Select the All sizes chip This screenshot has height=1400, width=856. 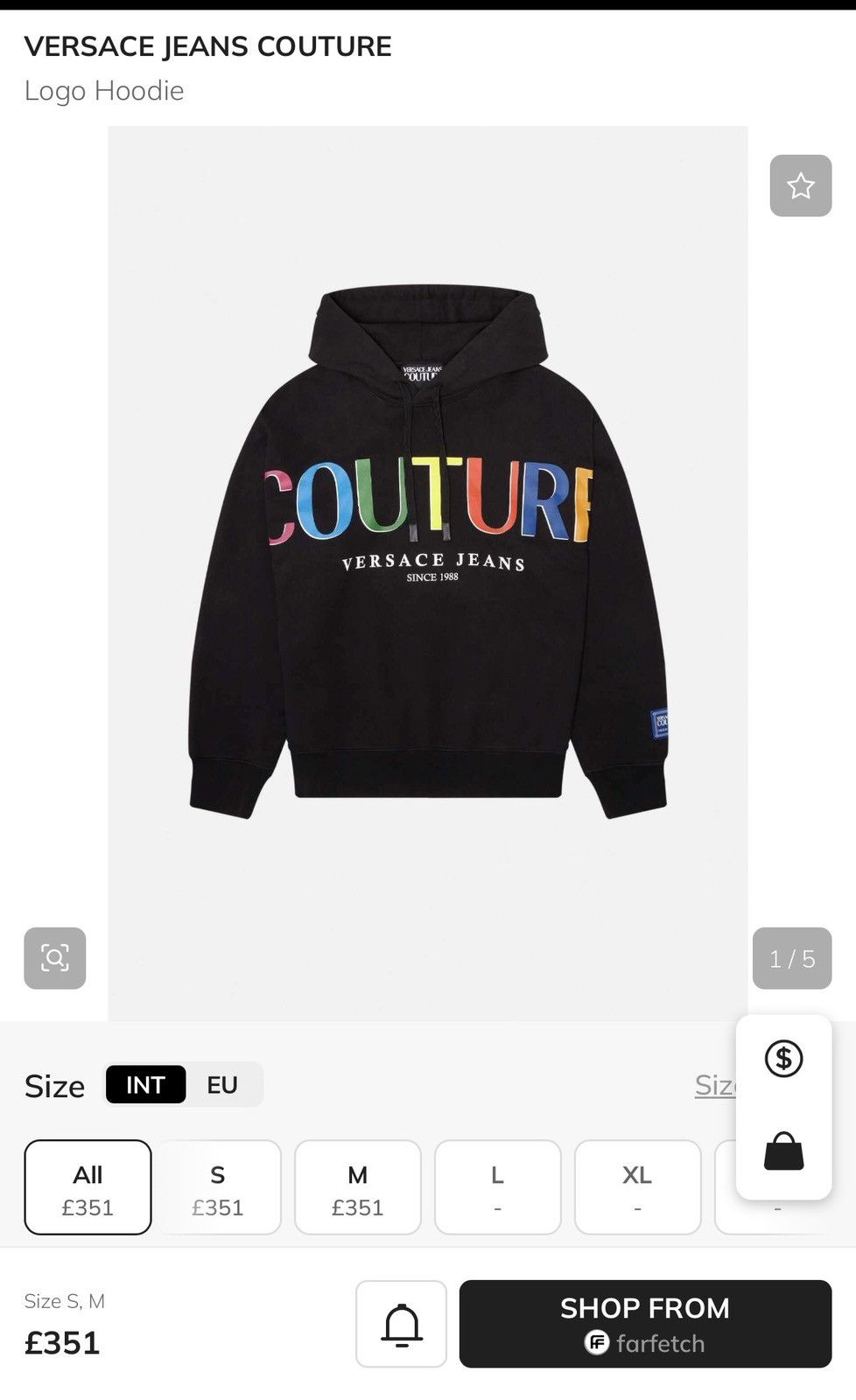pyautogui.click(x=88, y=1187)
